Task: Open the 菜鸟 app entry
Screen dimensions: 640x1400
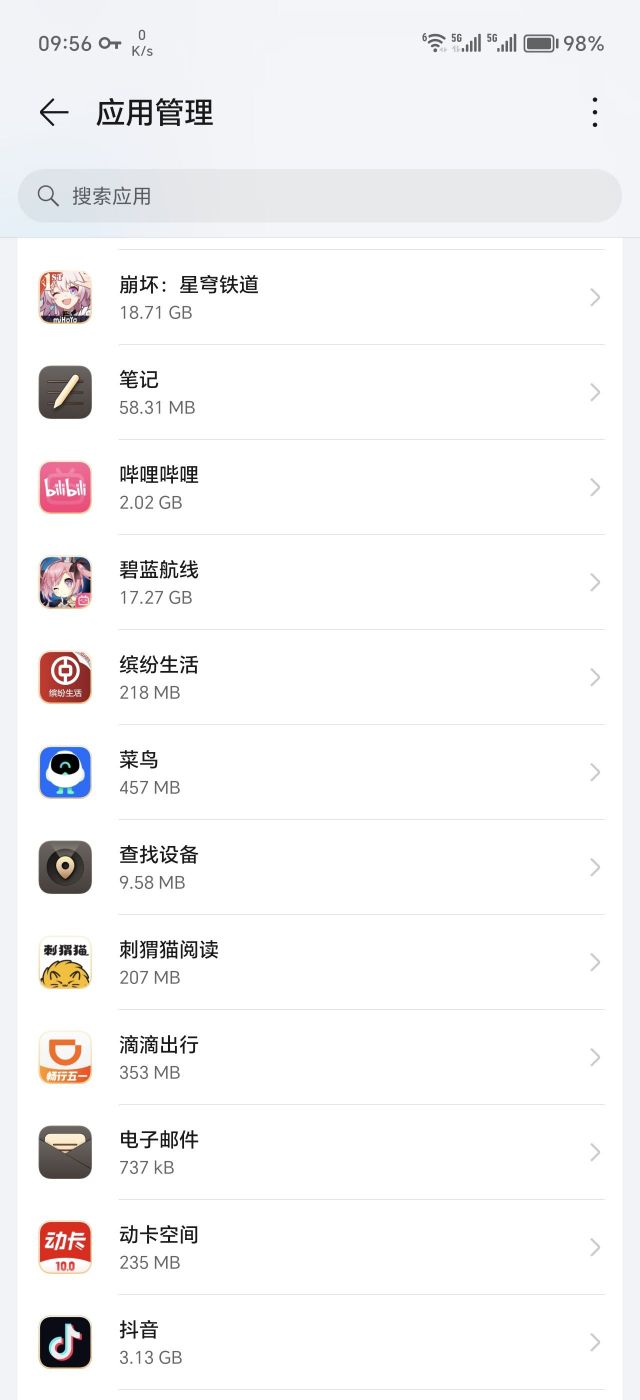Action: tap(320, 772)
